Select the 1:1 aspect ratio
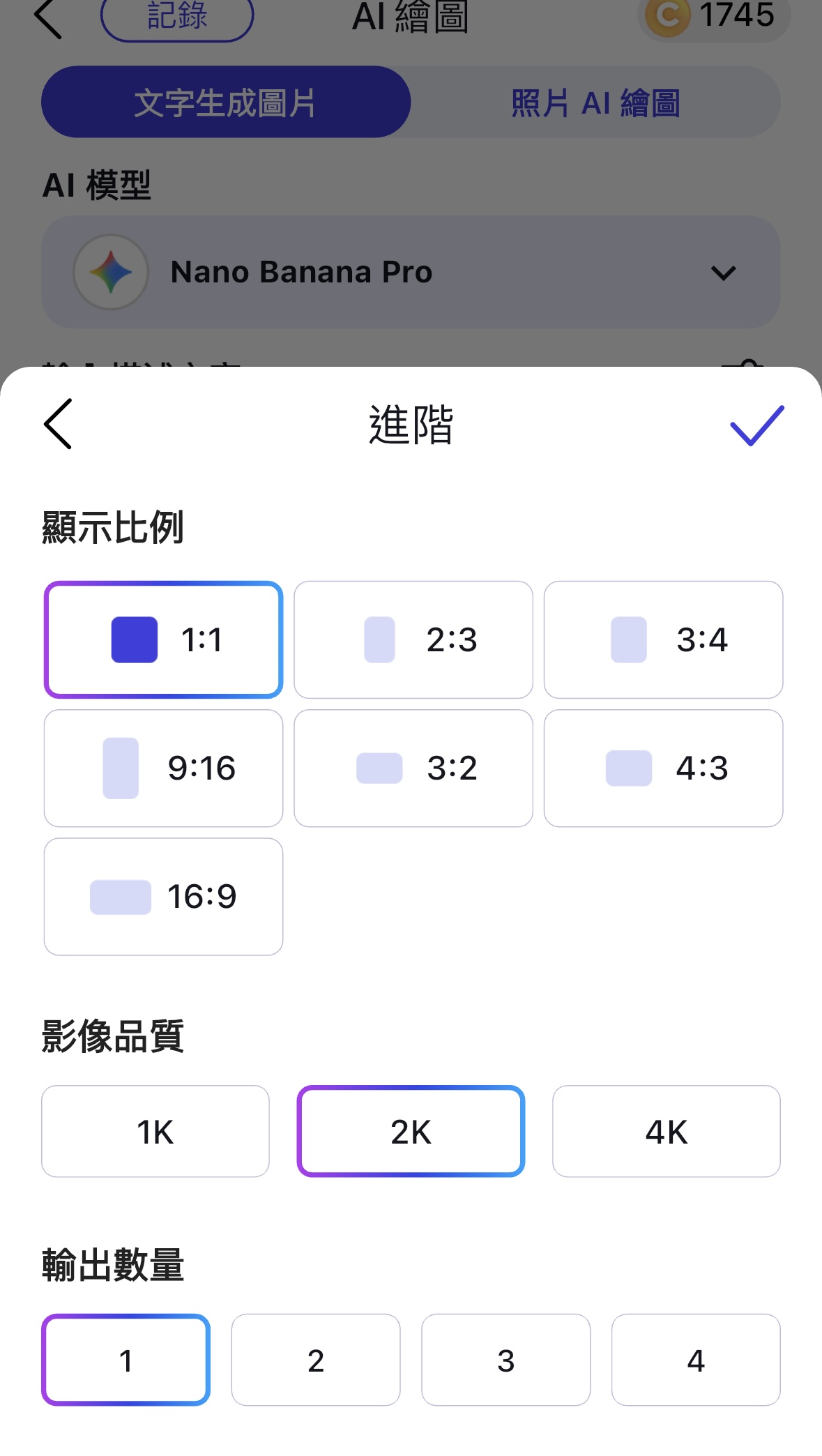The height and width of the screenshot is (1456, 822). (x=163, y=639)
